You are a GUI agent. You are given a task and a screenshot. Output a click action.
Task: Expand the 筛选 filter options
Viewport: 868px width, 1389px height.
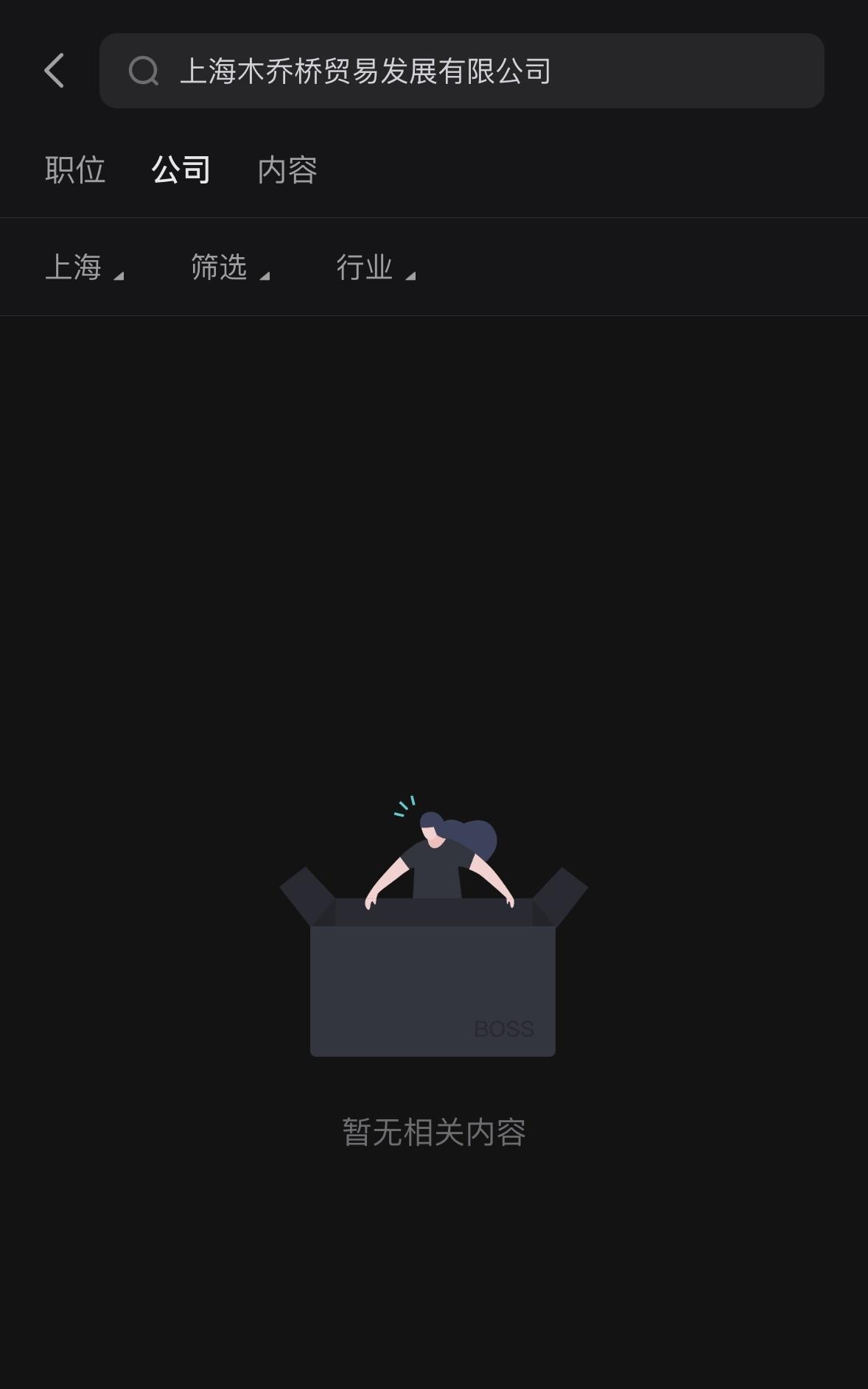(x=229, y=267)
